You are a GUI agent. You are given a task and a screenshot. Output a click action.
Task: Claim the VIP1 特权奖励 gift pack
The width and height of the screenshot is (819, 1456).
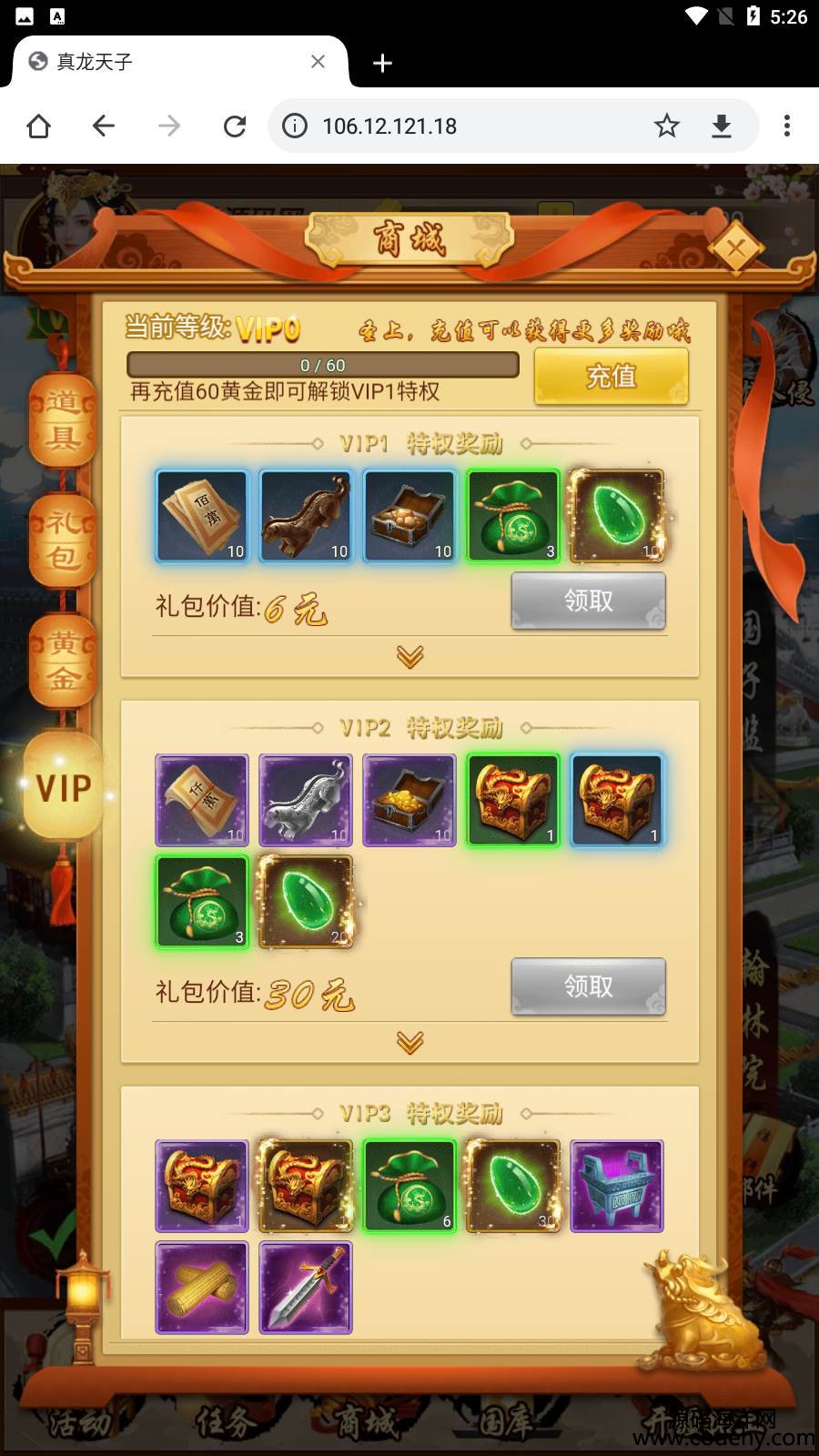(588, 601)
